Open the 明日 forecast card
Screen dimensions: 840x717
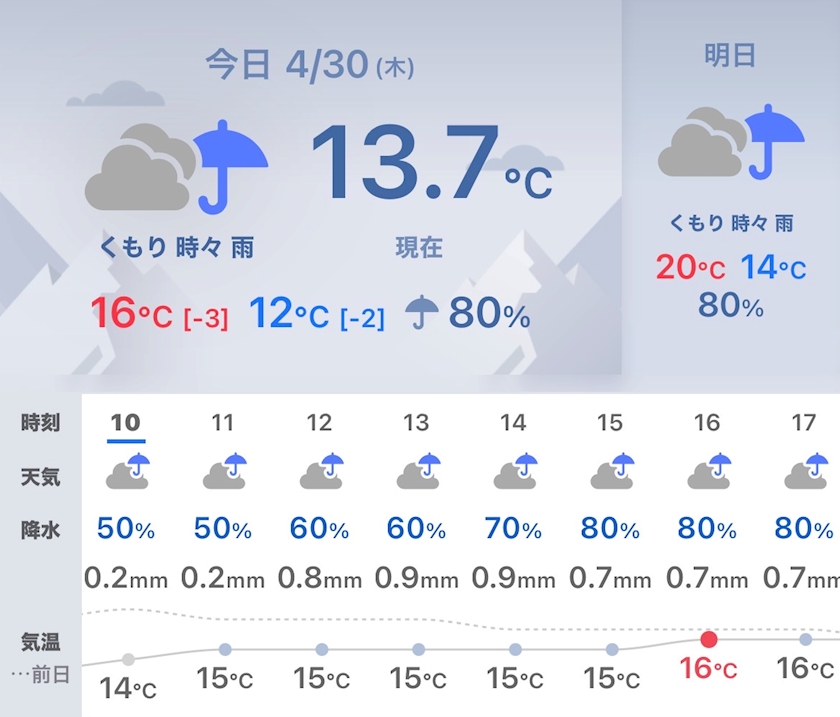[731, 188]
